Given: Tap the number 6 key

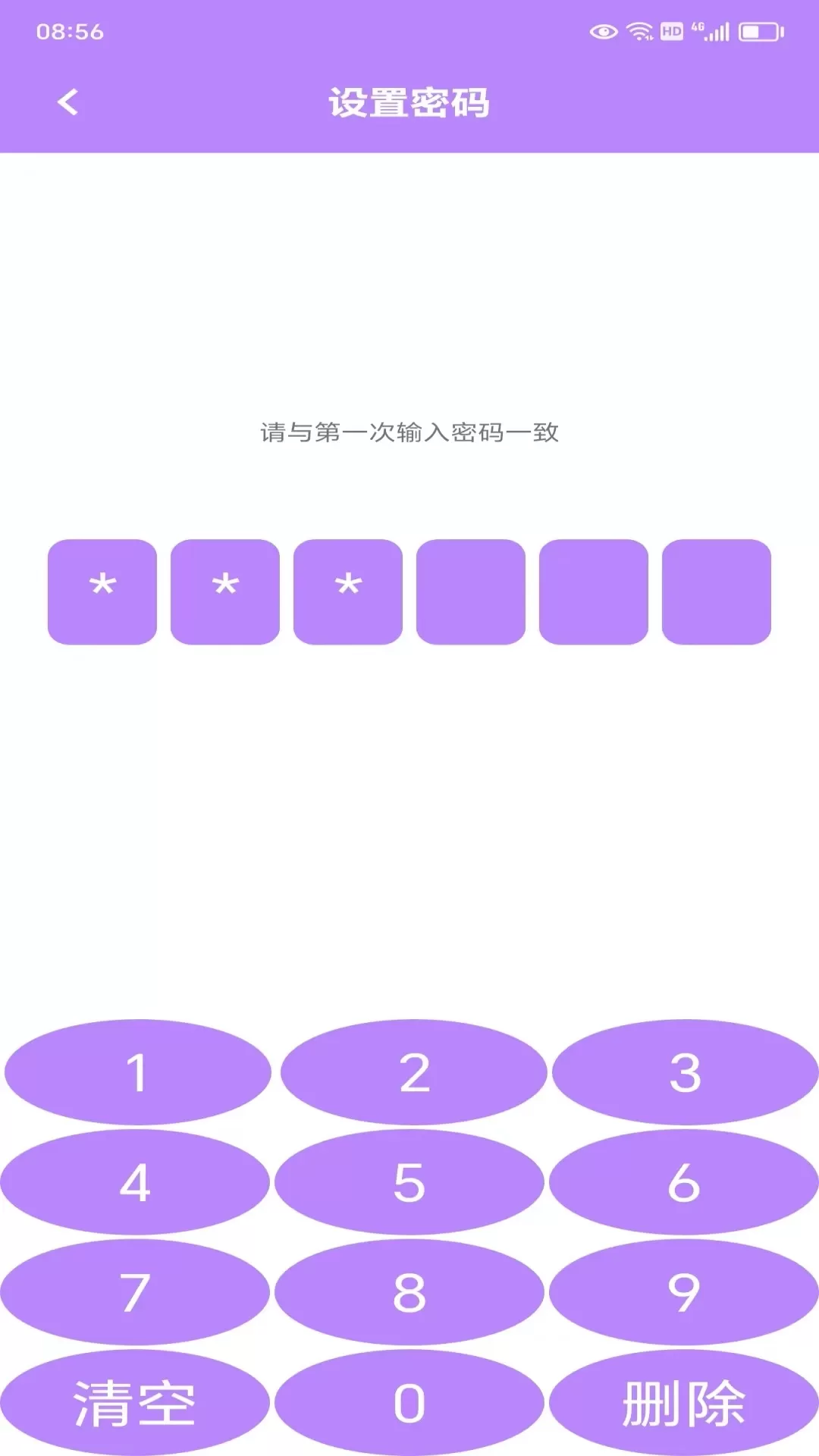Looking at the screenshot, I should (683, 1182).
